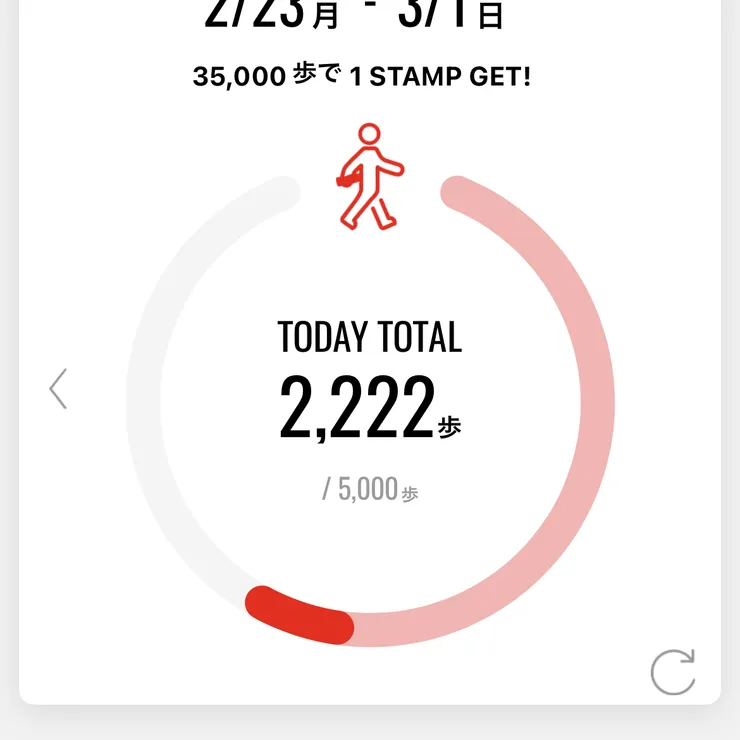Refresh the step count
This screenshot has width=740, height=740.
point(672,671)
